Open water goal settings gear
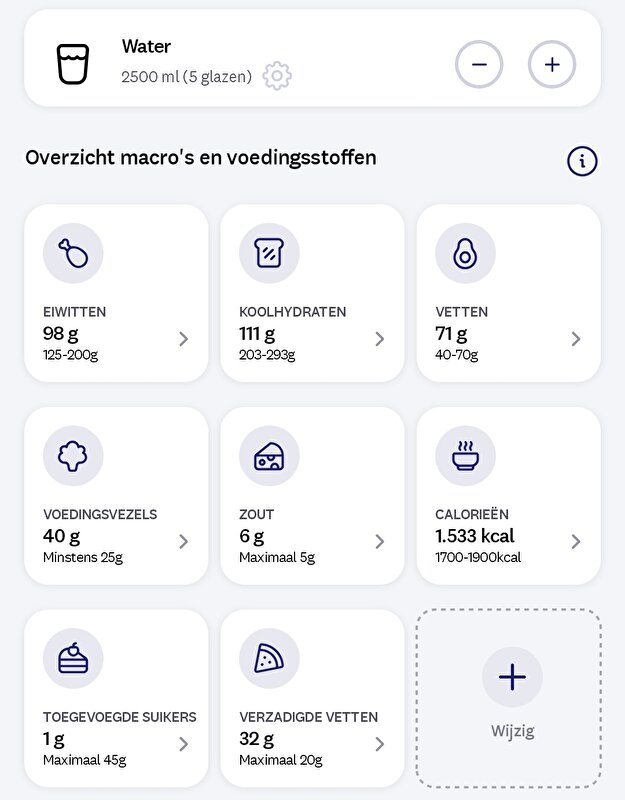 pos(277,76)
